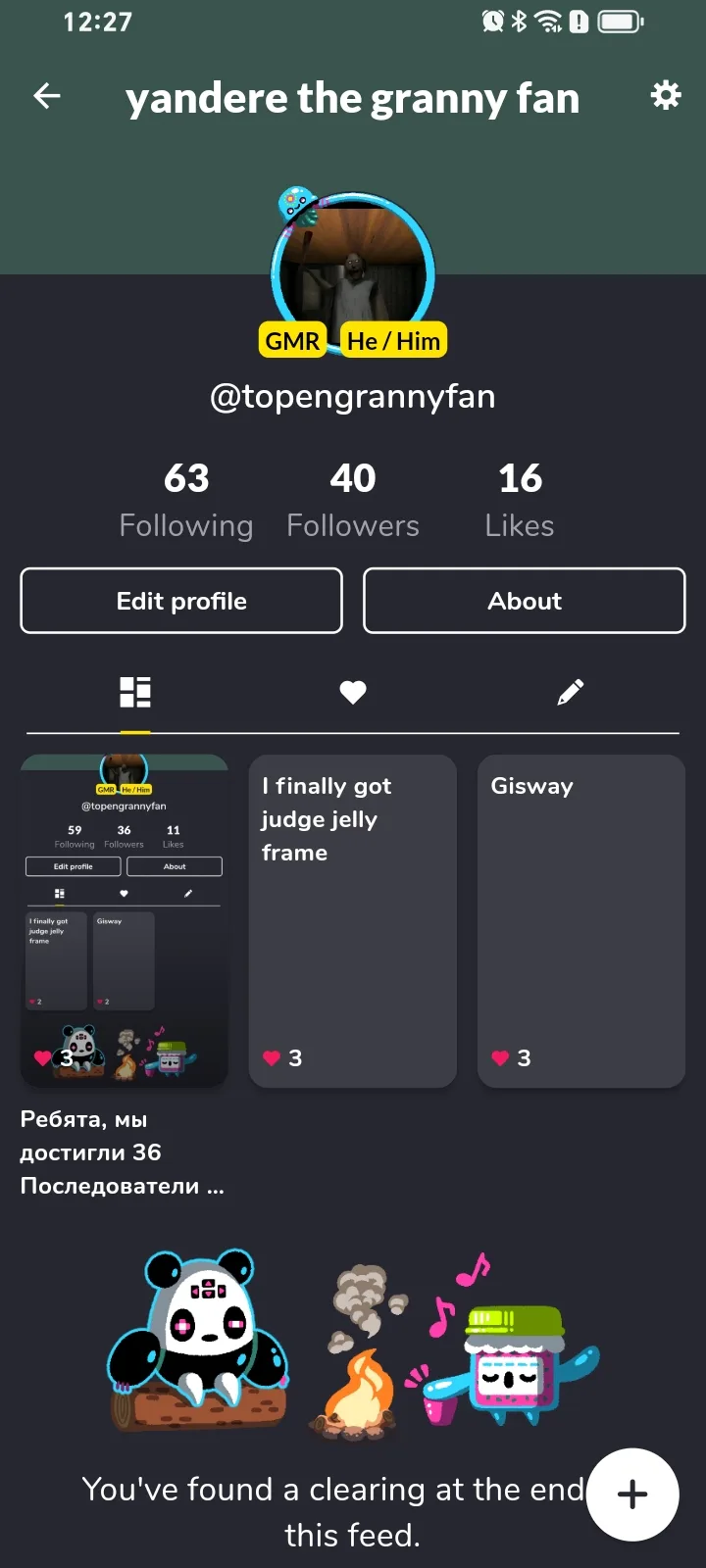Switch to the liked posts heart tab
Viewport: 706px width, 1568px height.
tap(353, 693)
